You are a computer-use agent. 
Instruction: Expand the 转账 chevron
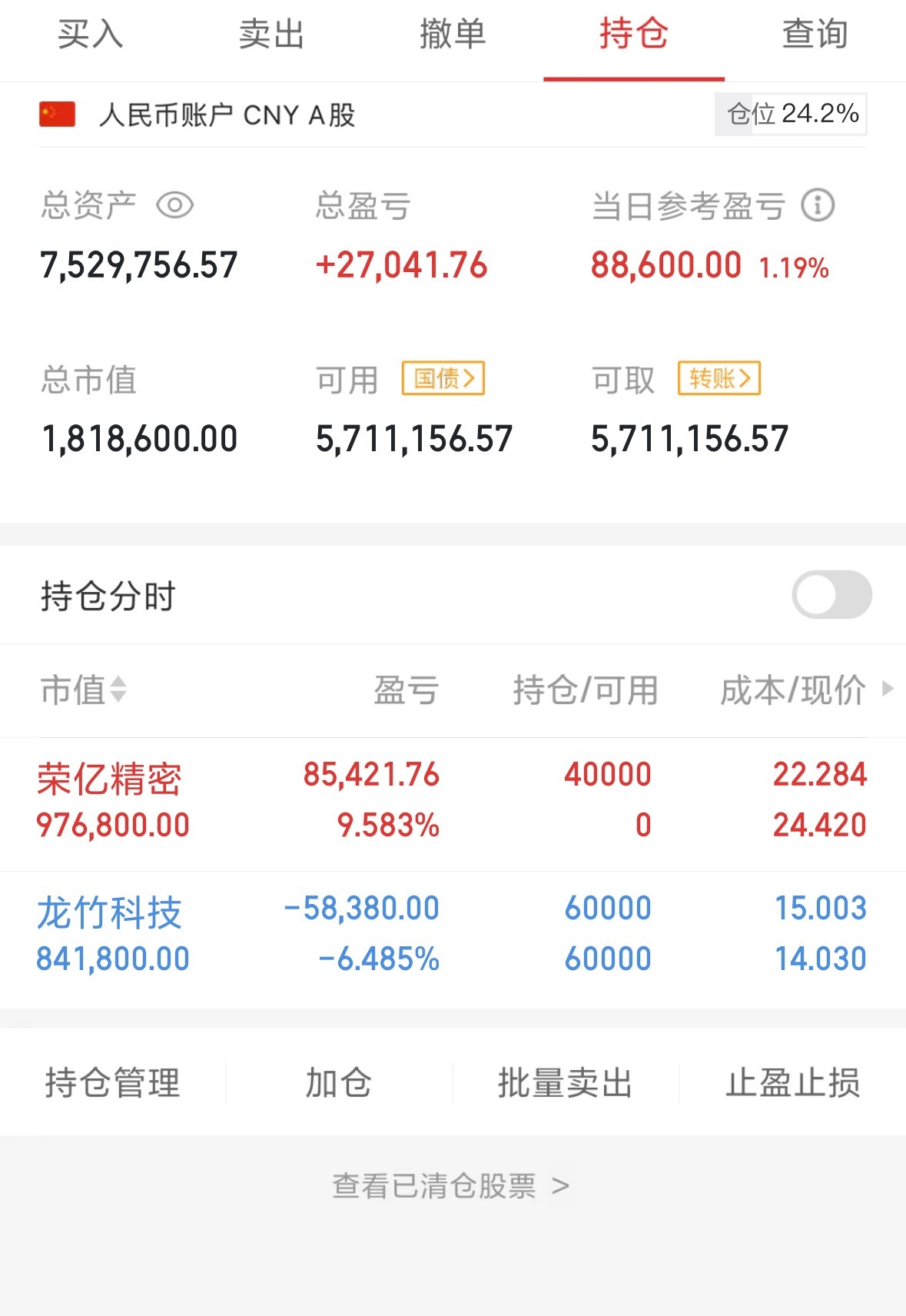[x=747, y=378]
